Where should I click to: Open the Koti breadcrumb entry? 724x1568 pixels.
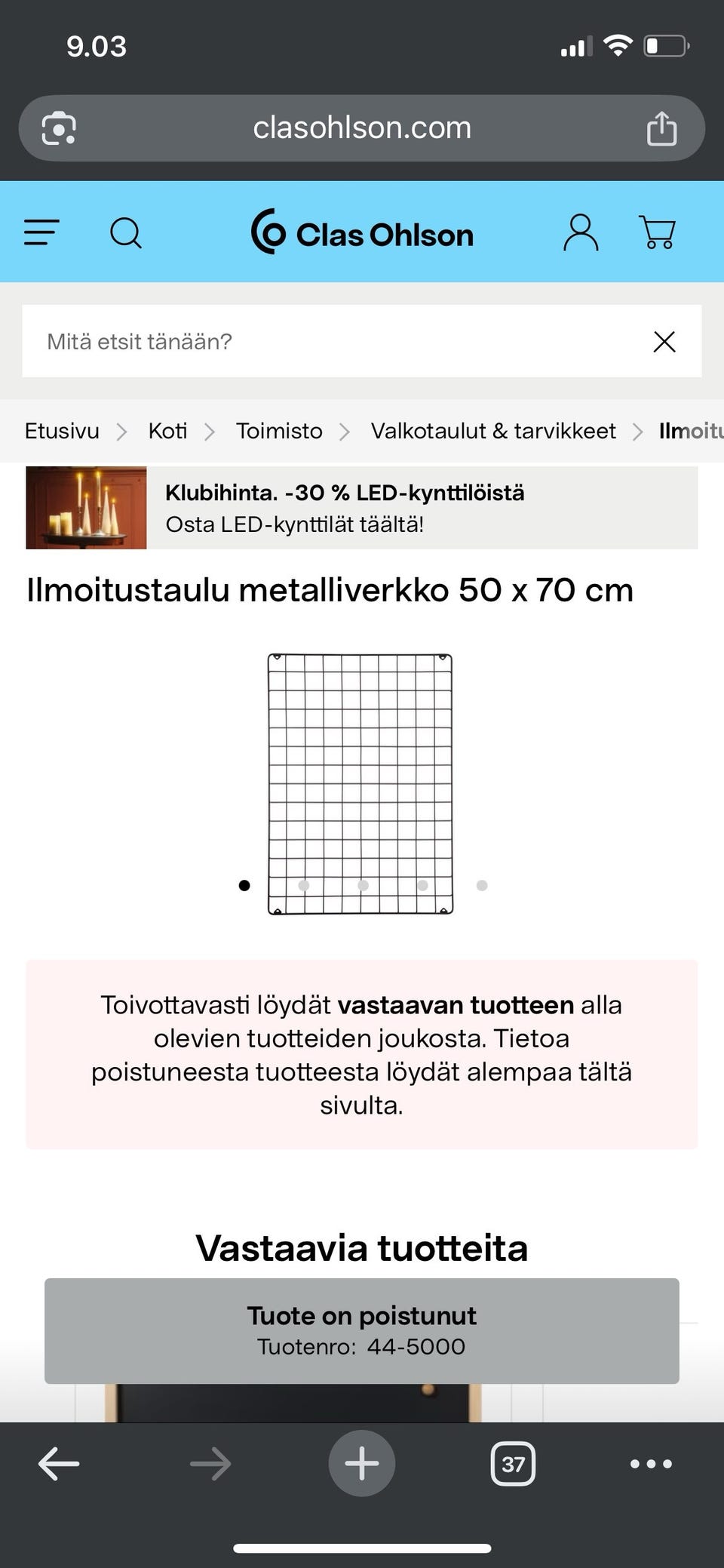pos(167,431)
